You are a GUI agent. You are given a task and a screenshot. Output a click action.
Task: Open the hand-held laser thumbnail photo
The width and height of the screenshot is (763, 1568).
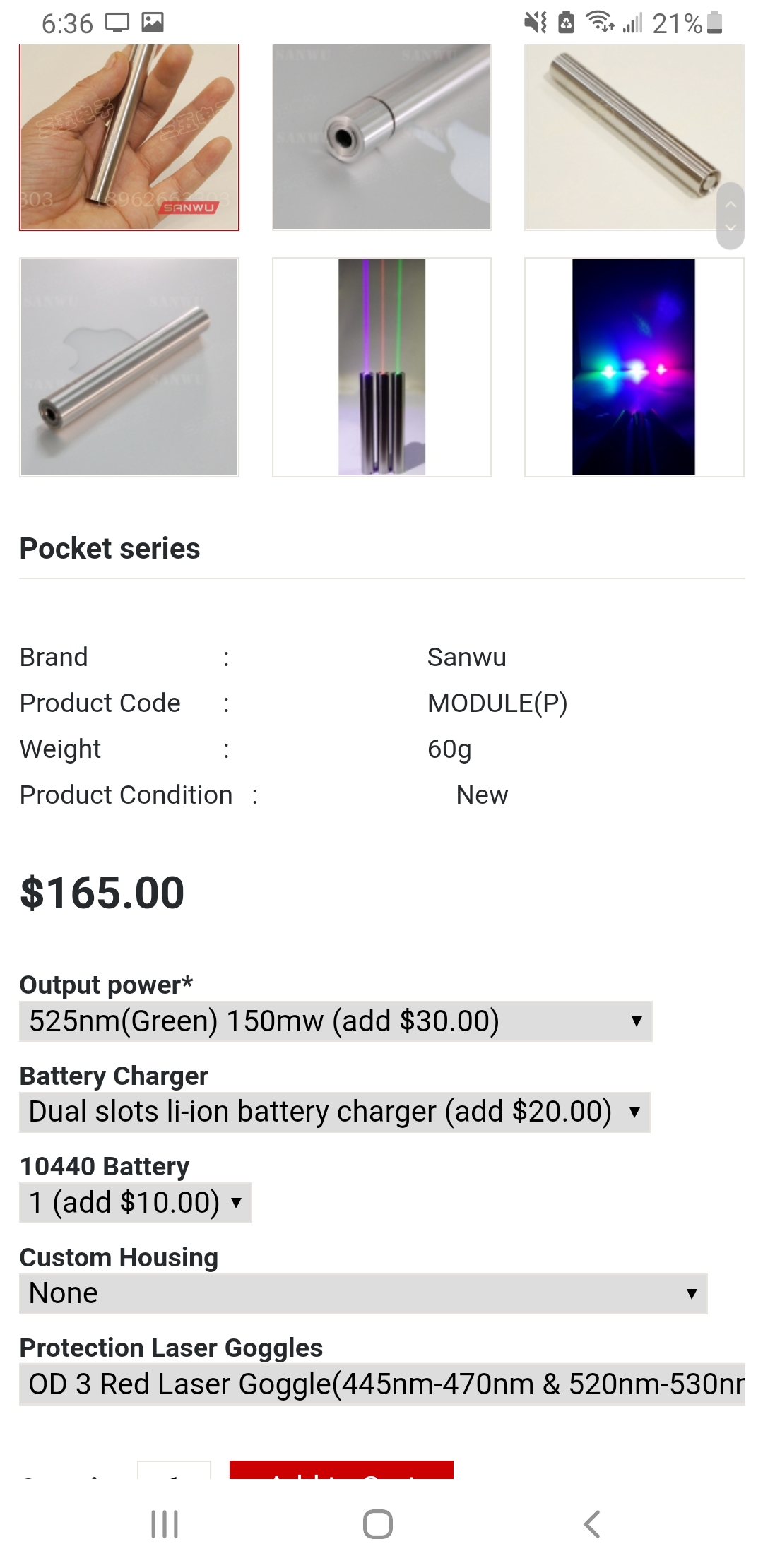click(129, 138)
